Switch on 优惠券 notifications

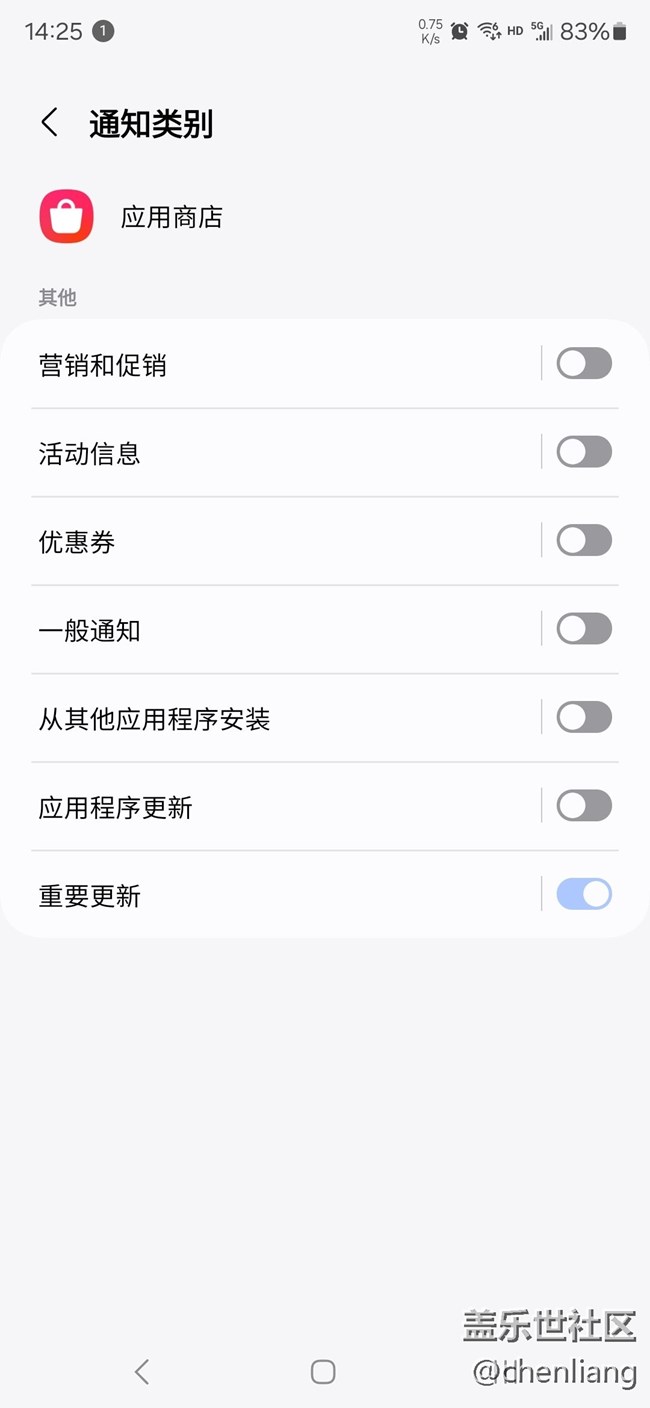pos(584,541)
